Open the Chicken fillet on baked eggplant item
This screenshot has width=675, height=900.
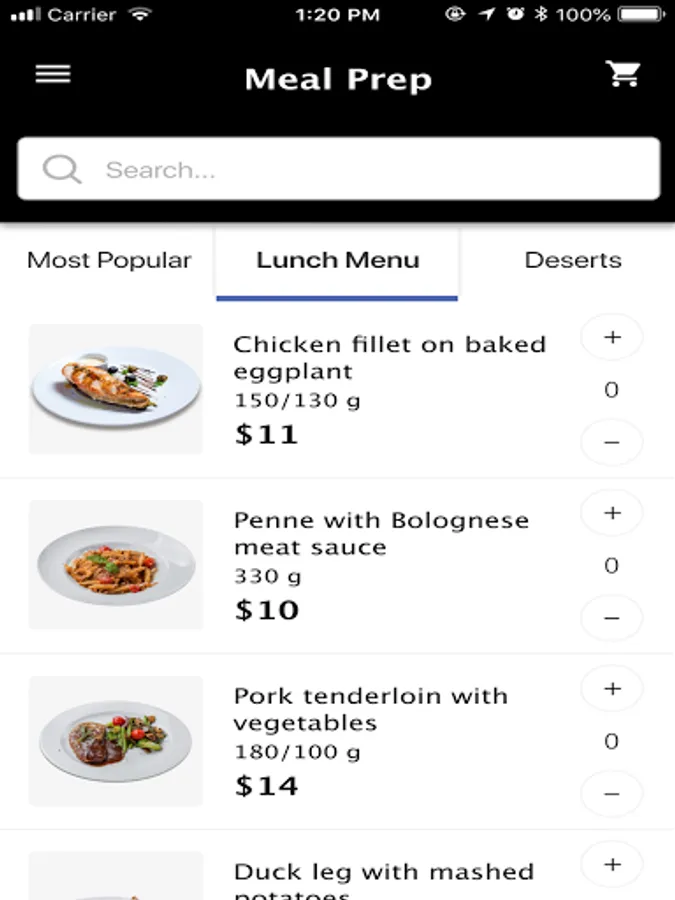(389, 358)
